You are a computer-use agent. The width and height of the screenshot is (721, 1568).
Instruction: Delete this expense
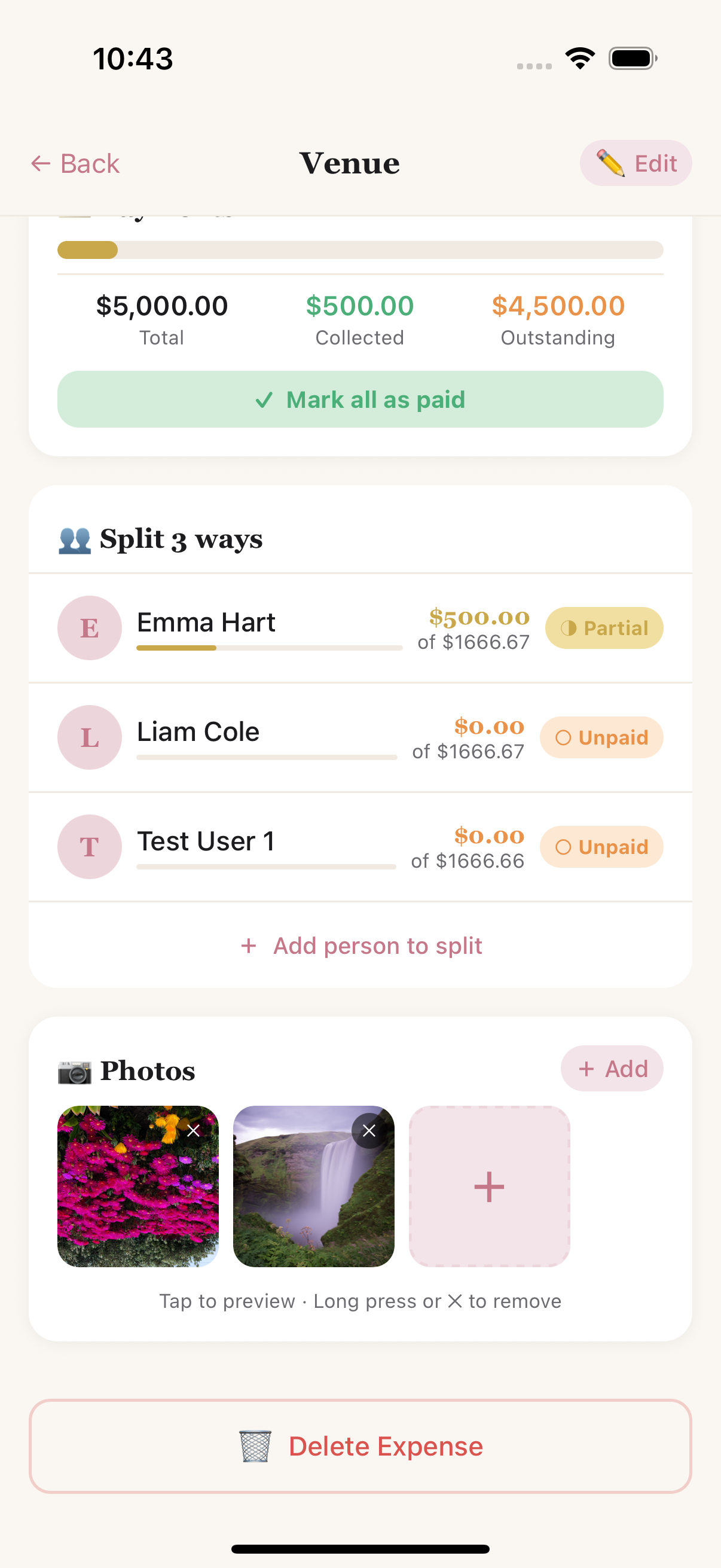point(360,1445)
